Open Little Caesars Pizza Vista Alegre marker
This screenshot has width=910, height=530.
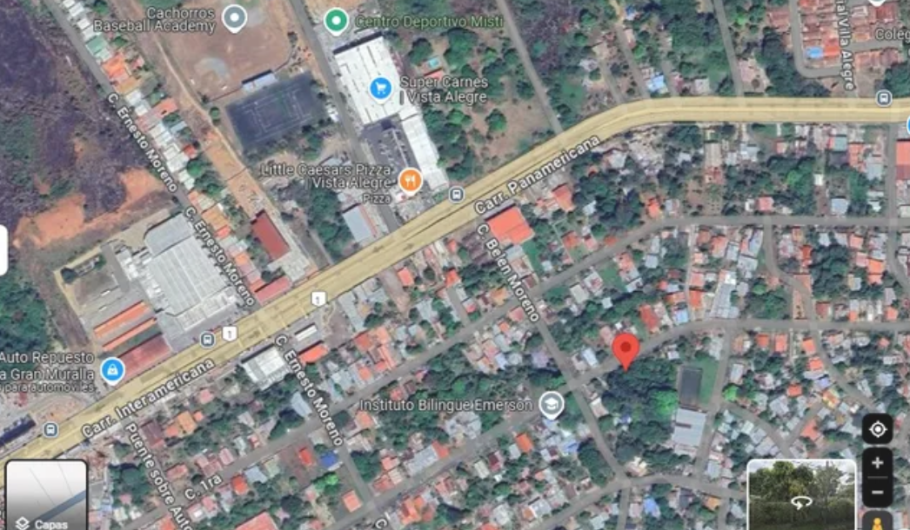[410, 180]
